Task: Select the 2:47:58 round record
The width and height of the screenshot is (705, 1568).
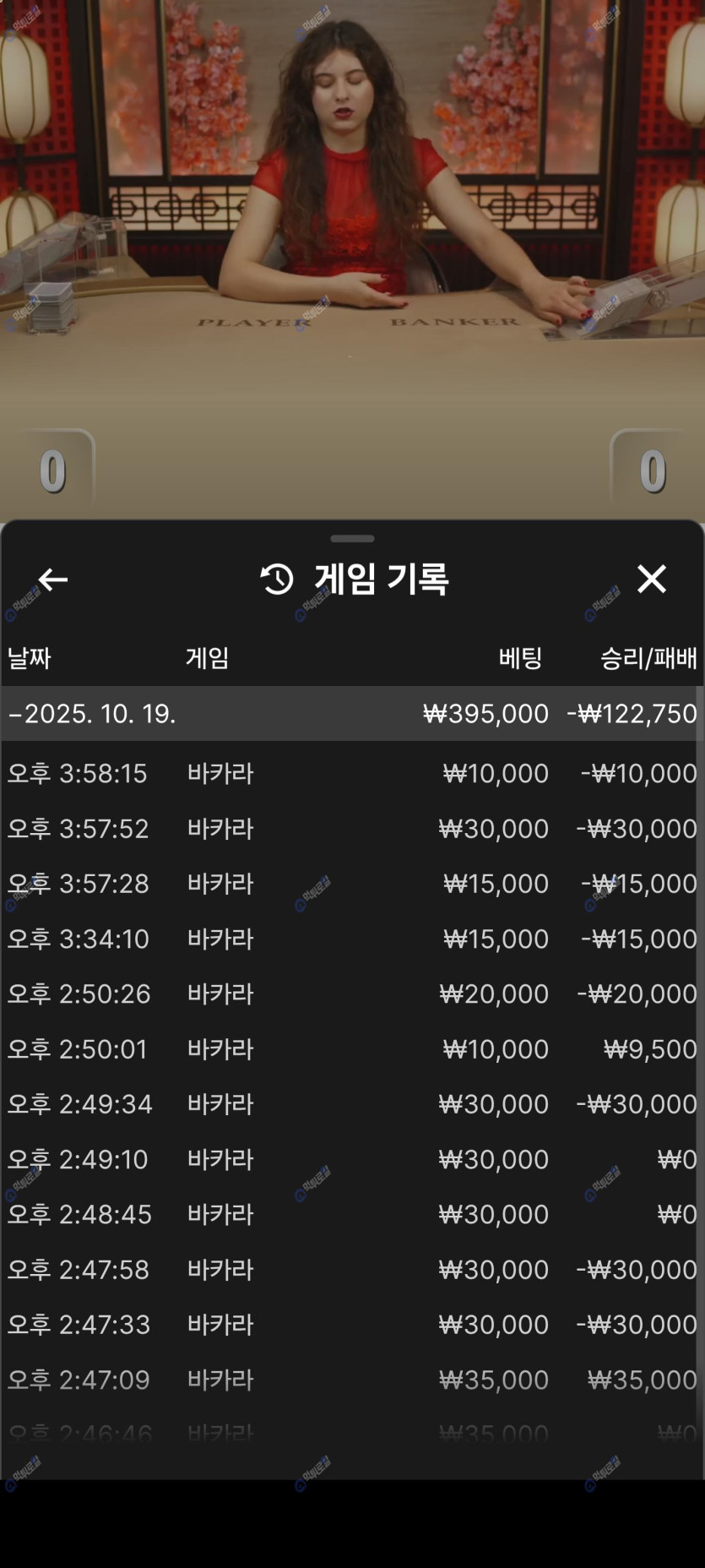Action: pos(351,1269)
